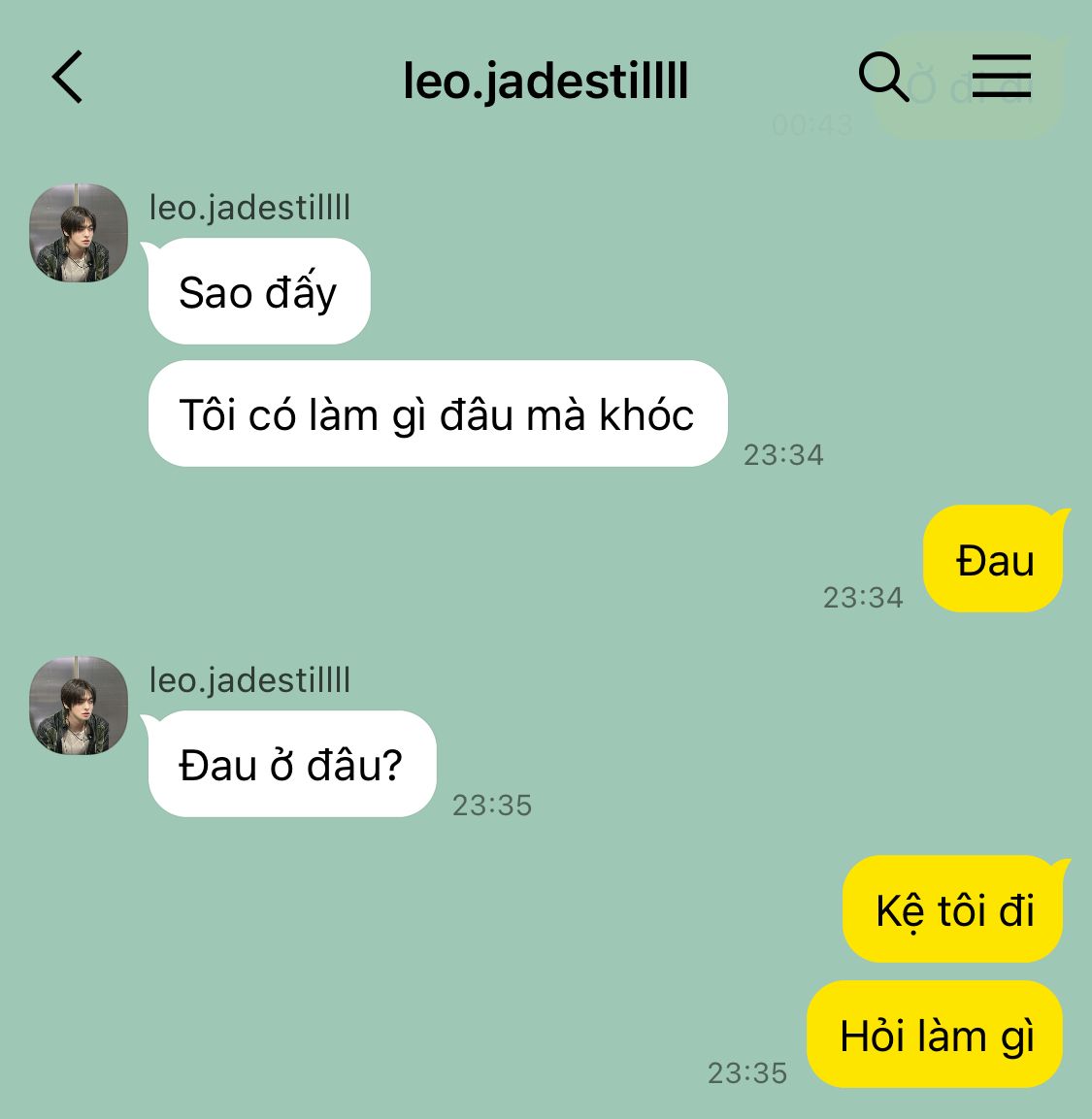Open the chat hamburger menu
1092x1119 pixels.
point(1002,75)
